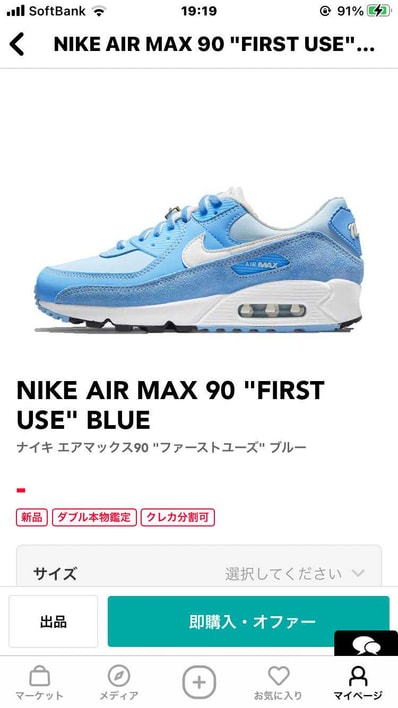Open the chat support bubble

366,645
